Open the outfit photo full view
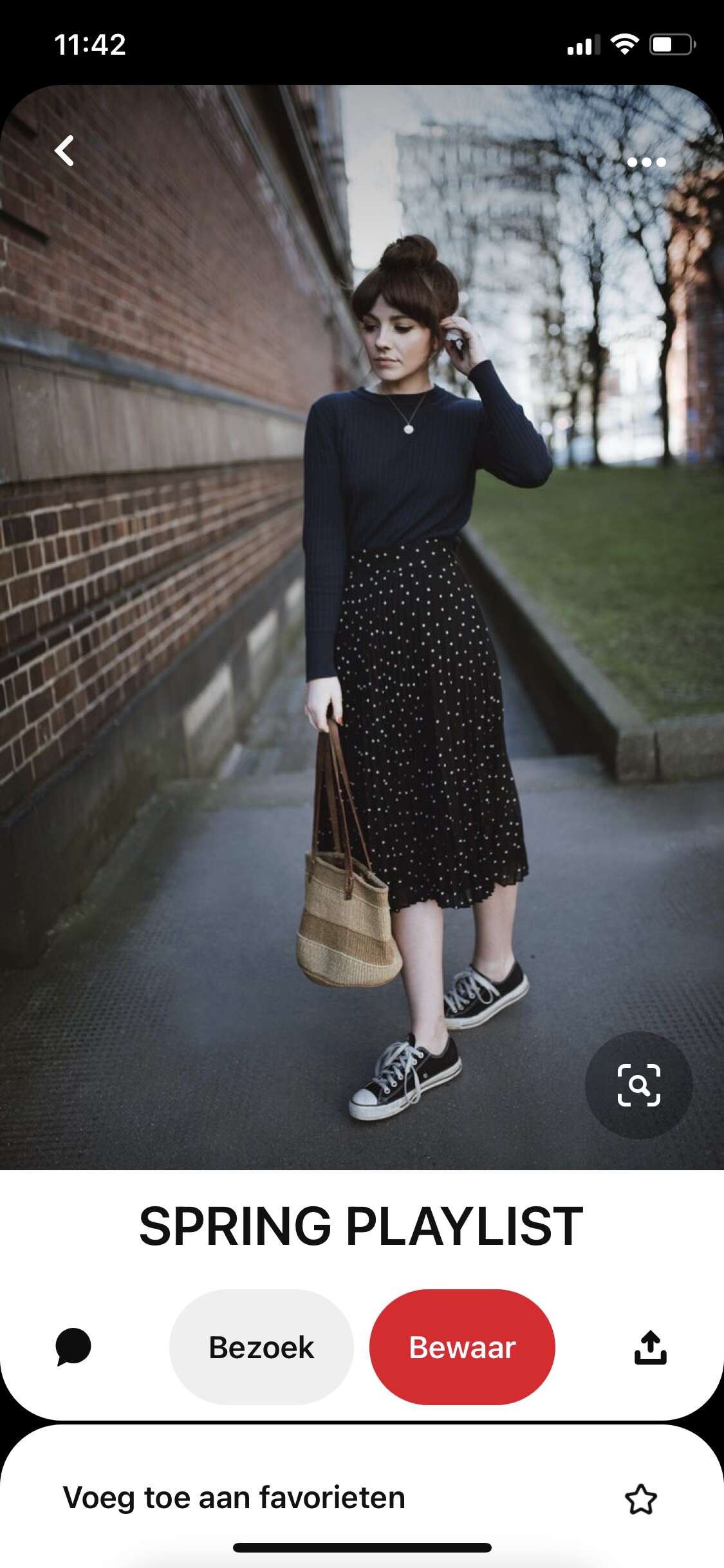724x1568 pixels. [x=362, y=628]
